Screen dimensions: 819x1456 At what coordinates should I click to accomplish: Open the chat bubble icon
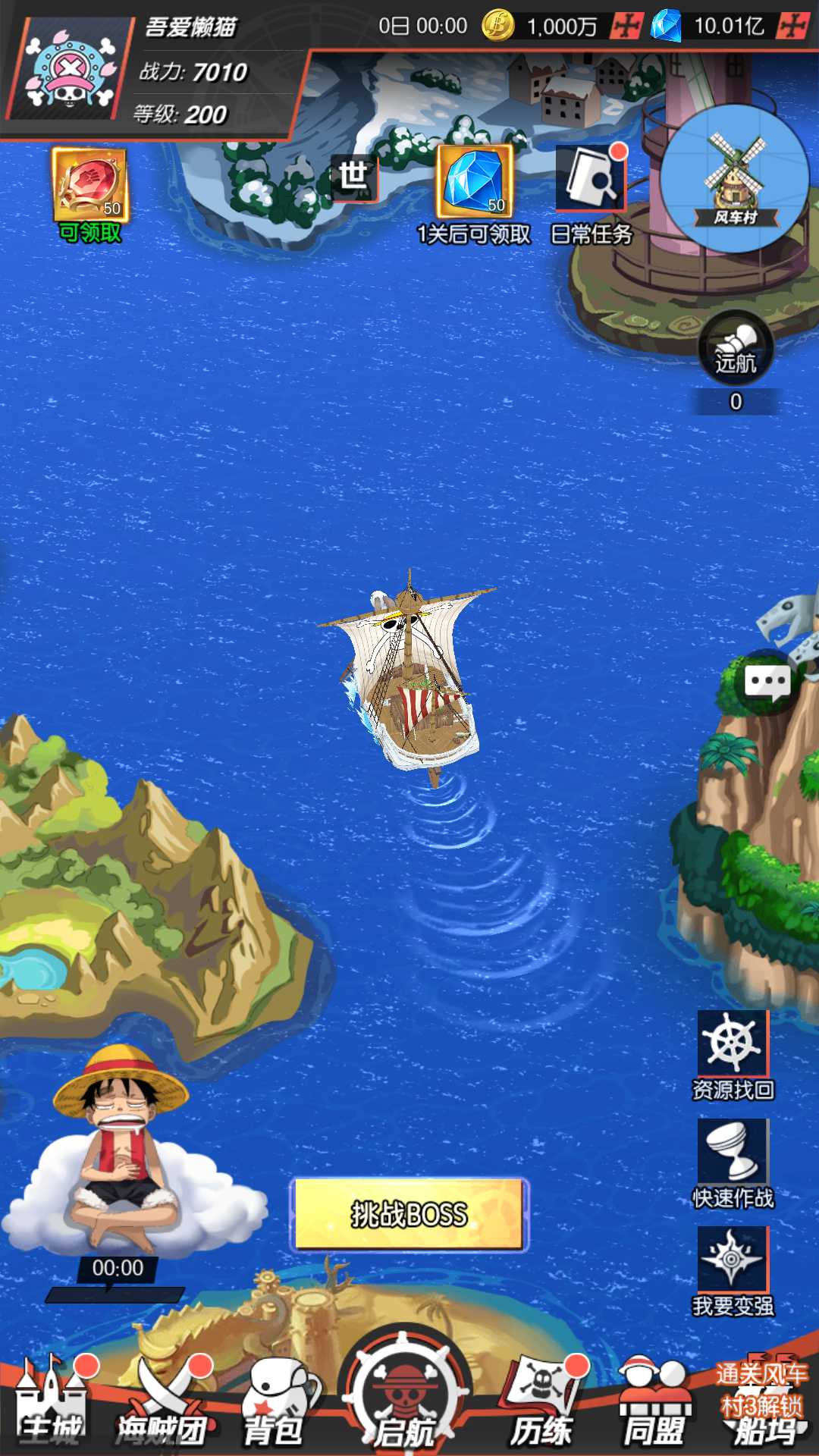(x=767, y=683)
